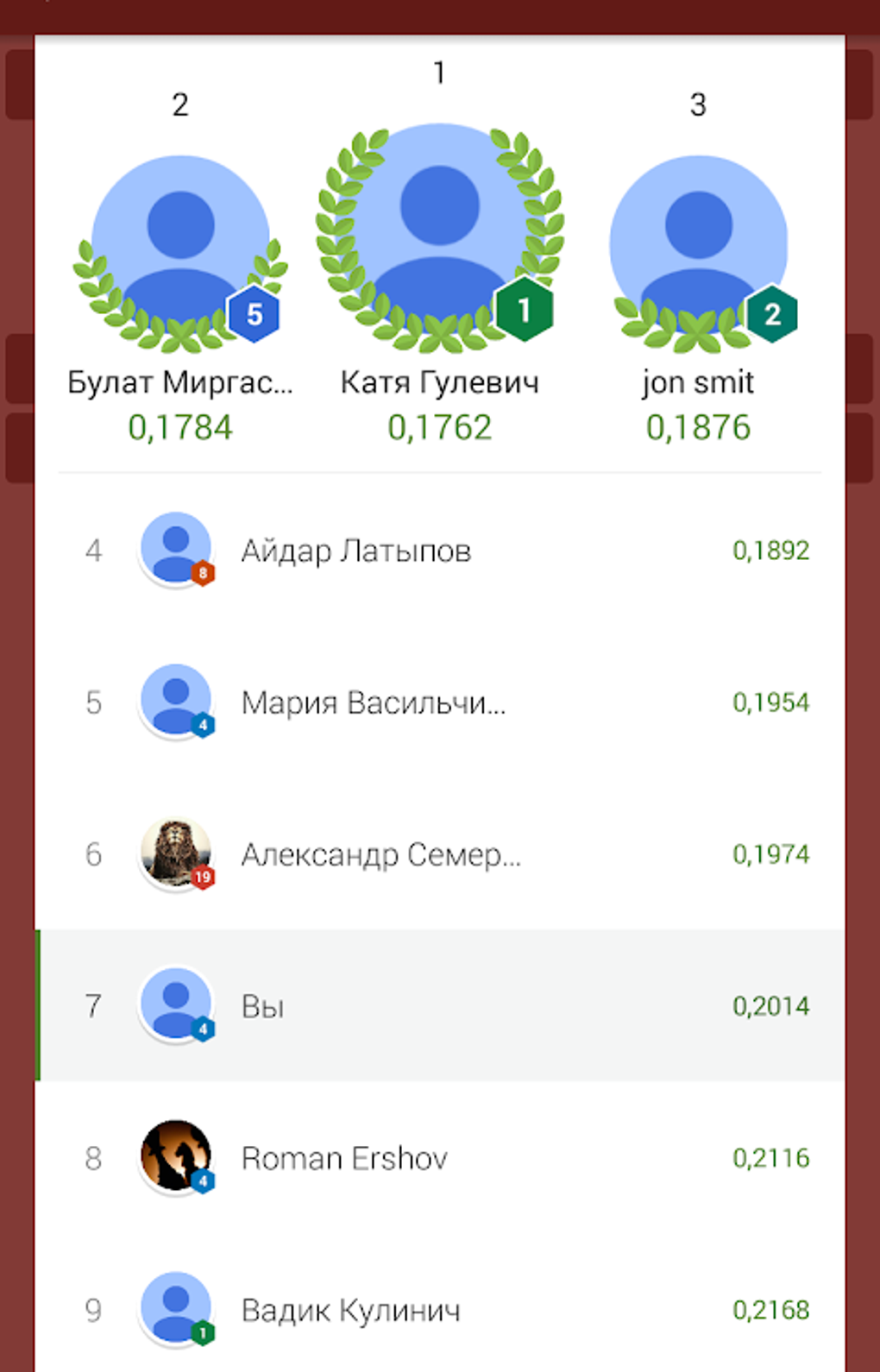Tap your own row labeled Вы
Viewport: 880px width, 1372px height.
[440, 1006]
